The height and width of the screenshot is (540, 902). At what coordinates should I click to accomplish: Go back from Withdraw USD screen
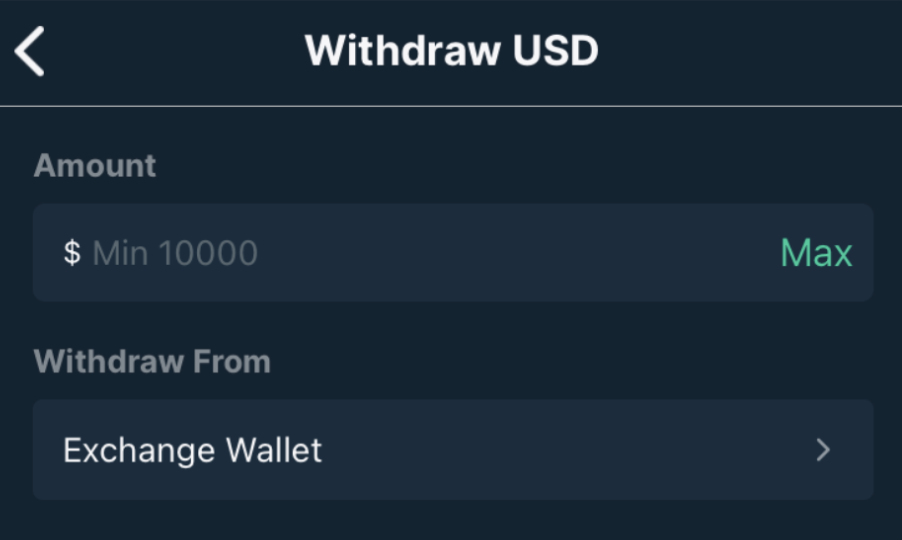30,51
